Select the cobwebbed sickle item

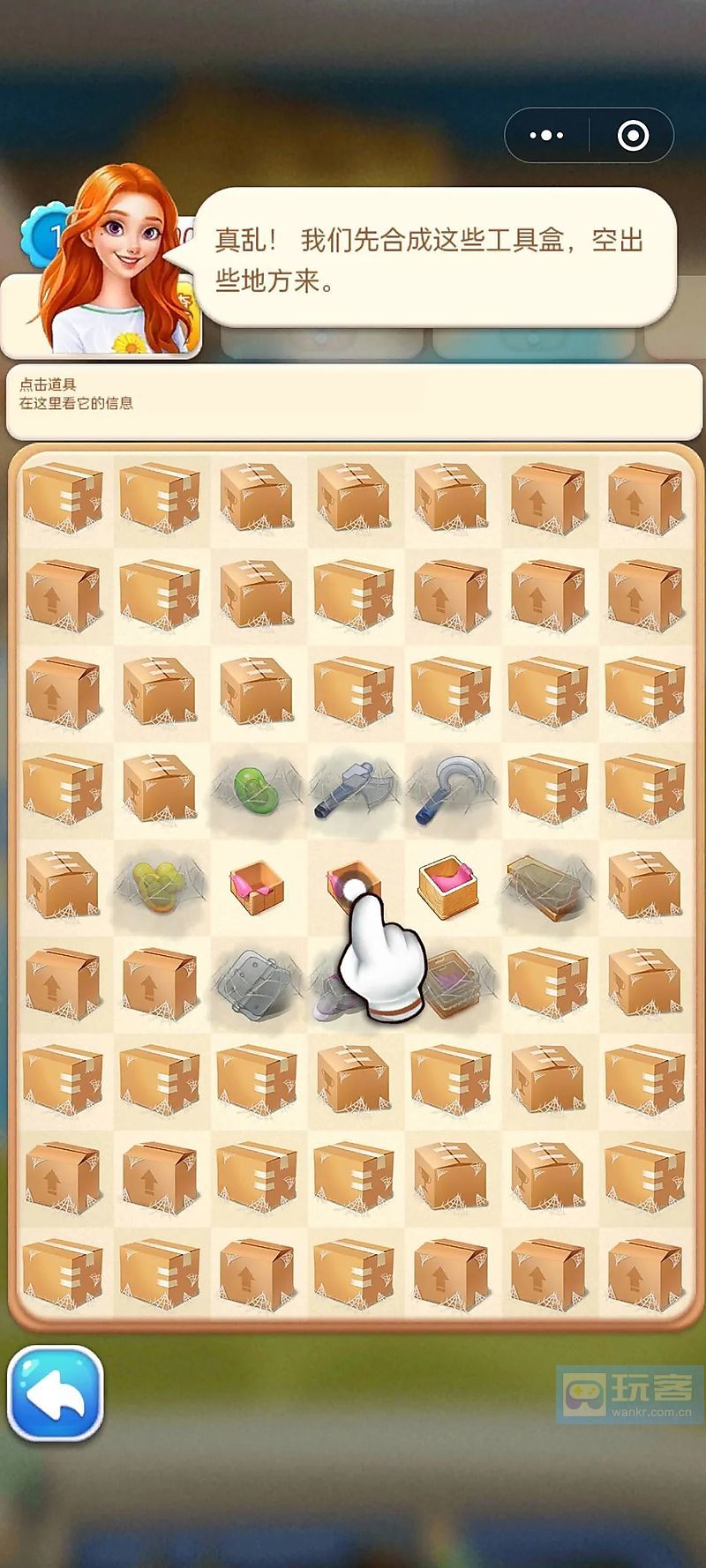(449, 788)
